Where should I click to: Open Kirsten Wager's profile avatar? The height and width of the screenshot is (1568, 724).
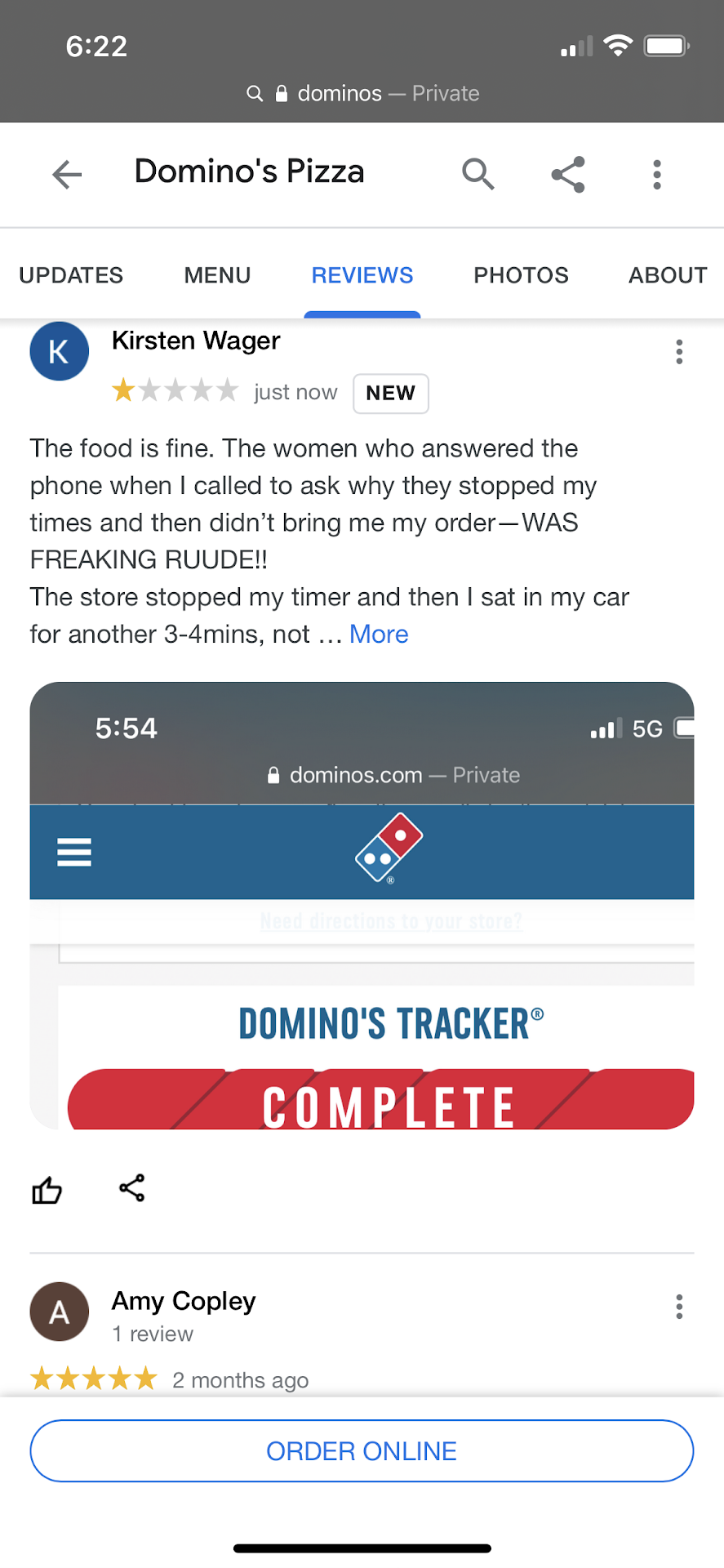[x=60, y=352]
